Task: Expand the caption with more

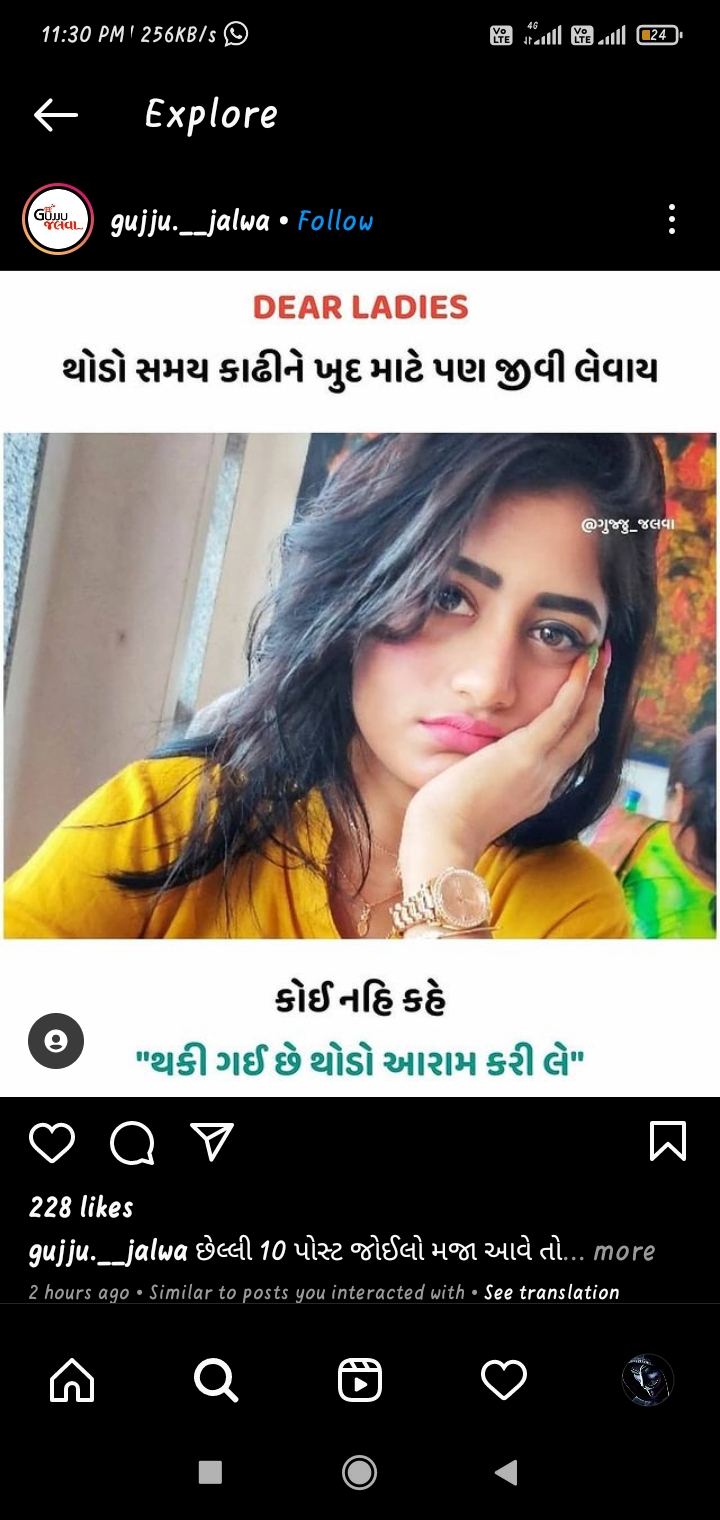Action: tap(624, 1251)
